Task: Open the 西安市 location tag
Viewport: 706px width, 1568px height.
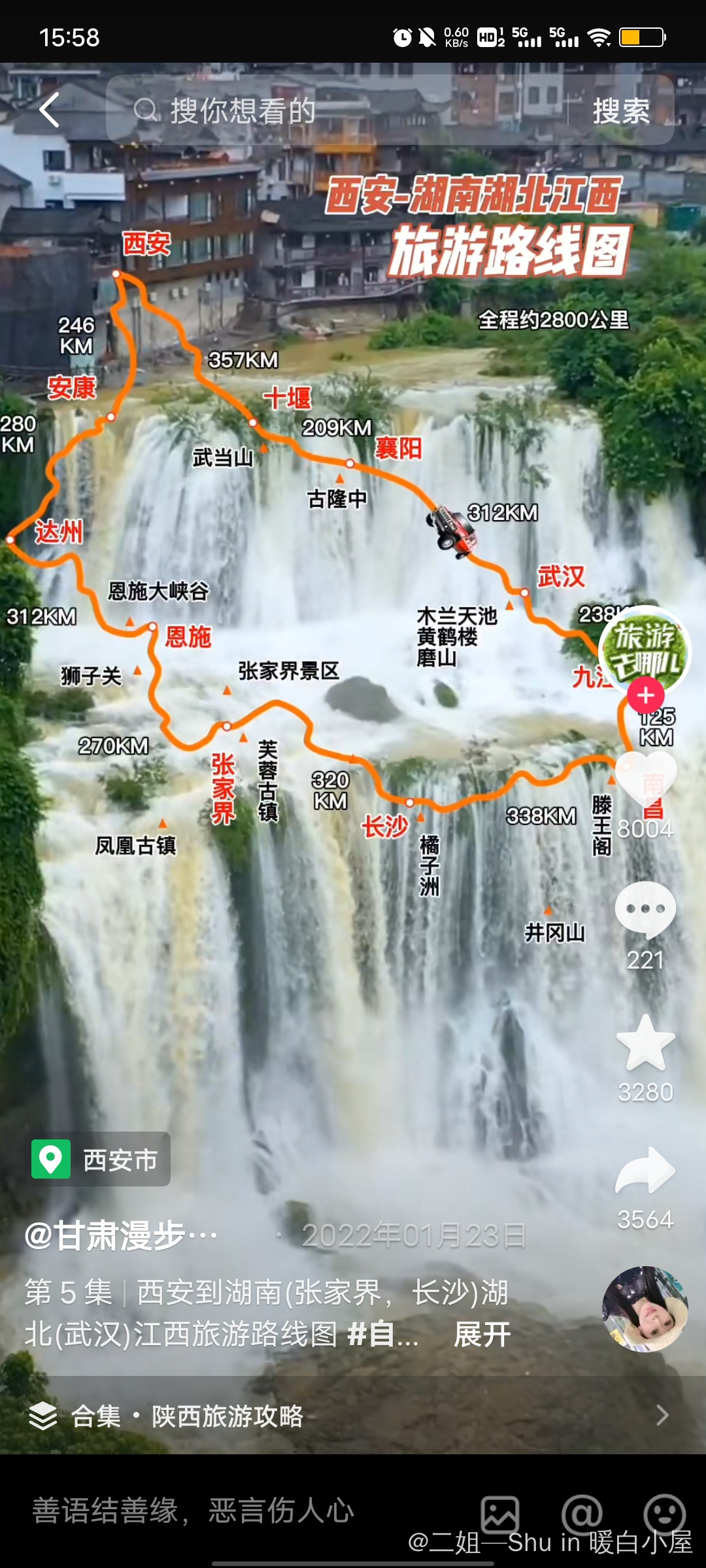Action: (x=101, y=1160)
